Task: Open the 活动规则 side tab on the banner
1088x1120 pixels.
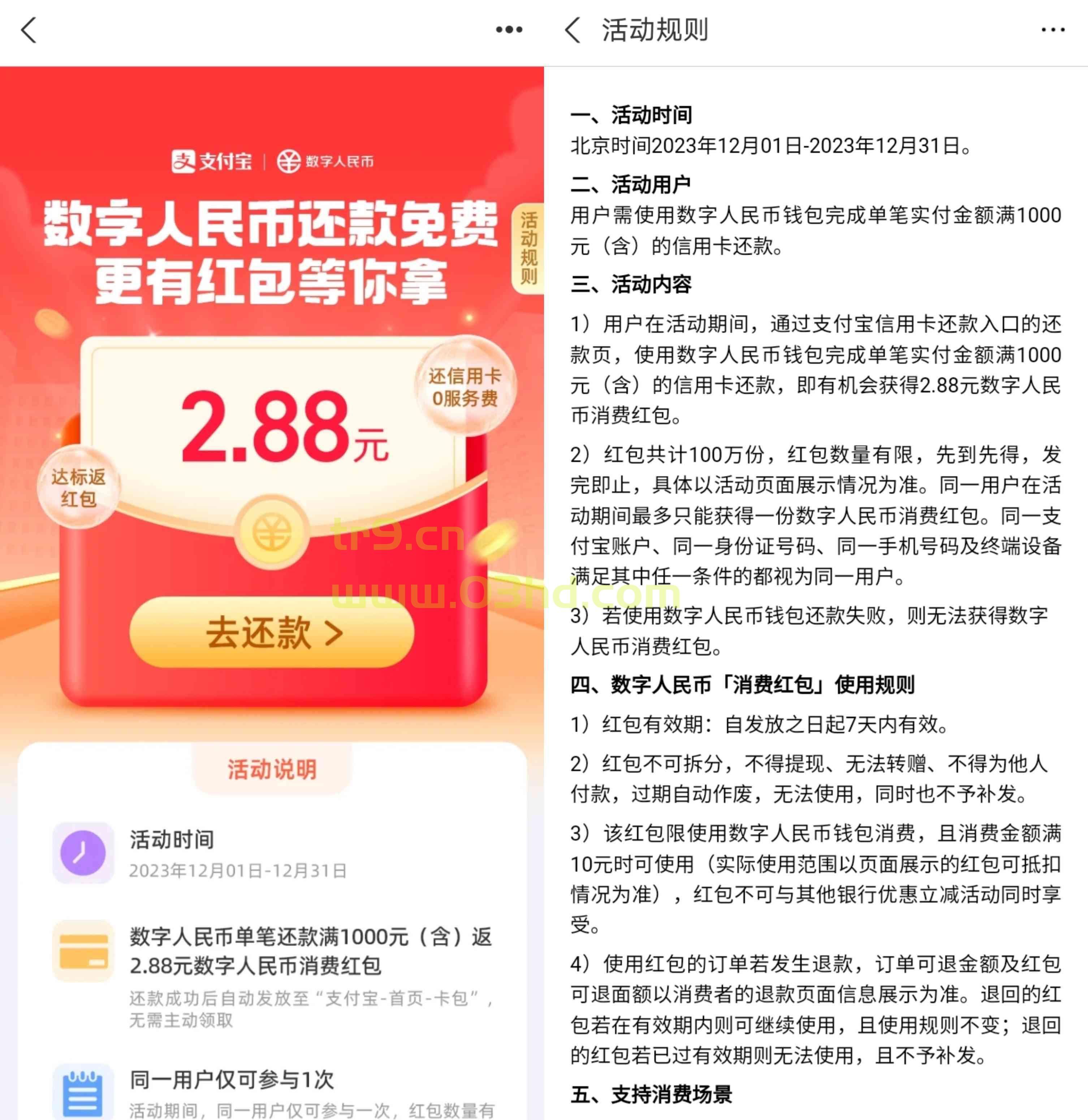Action: click(528, 249)
